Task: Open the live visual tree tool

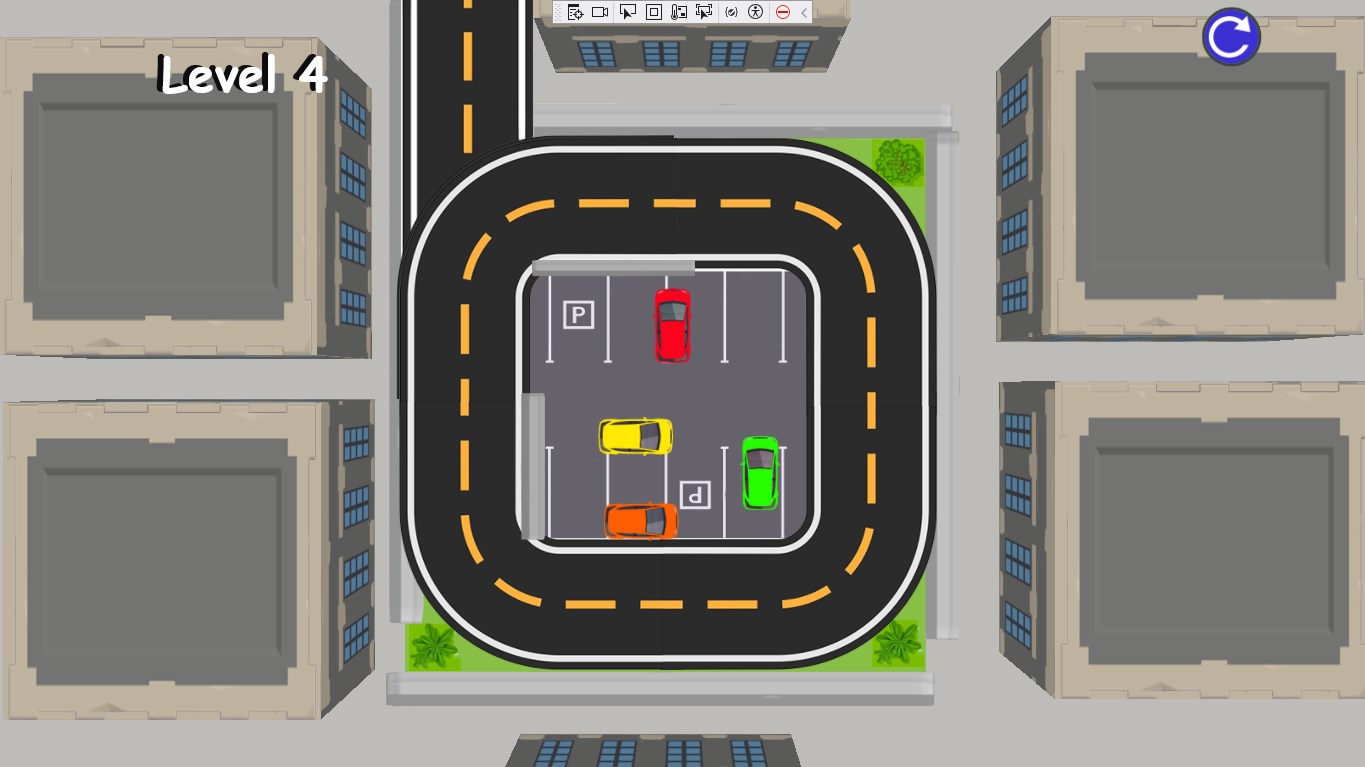Action: pos(575,12)
